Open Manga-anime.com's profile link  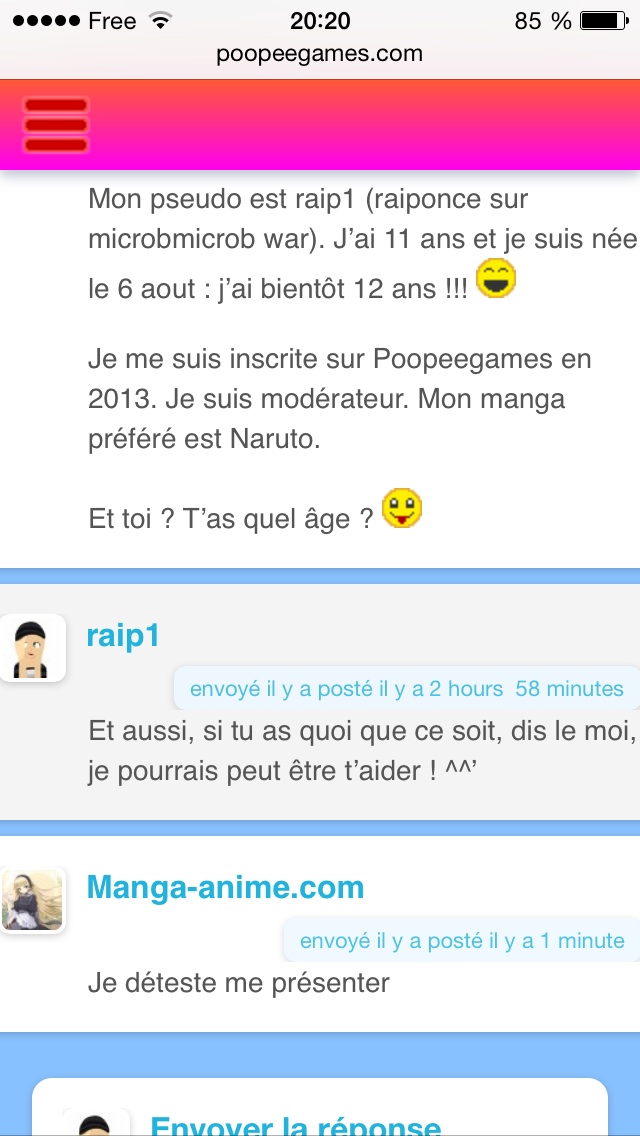[x=225, y=888]
